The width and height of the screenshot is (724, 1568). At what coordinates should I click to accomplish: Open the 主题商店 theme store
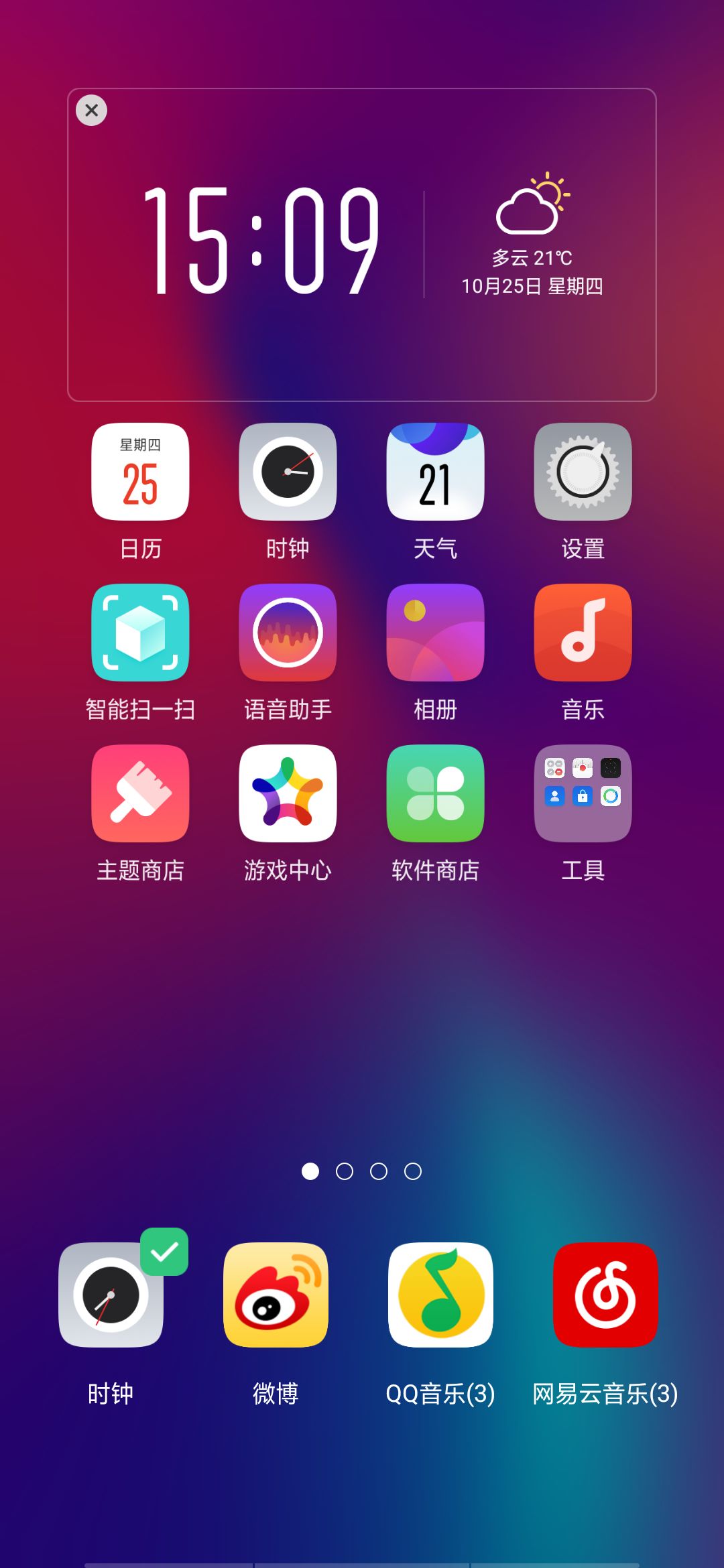pyautogui.click(x=140, y=794)
